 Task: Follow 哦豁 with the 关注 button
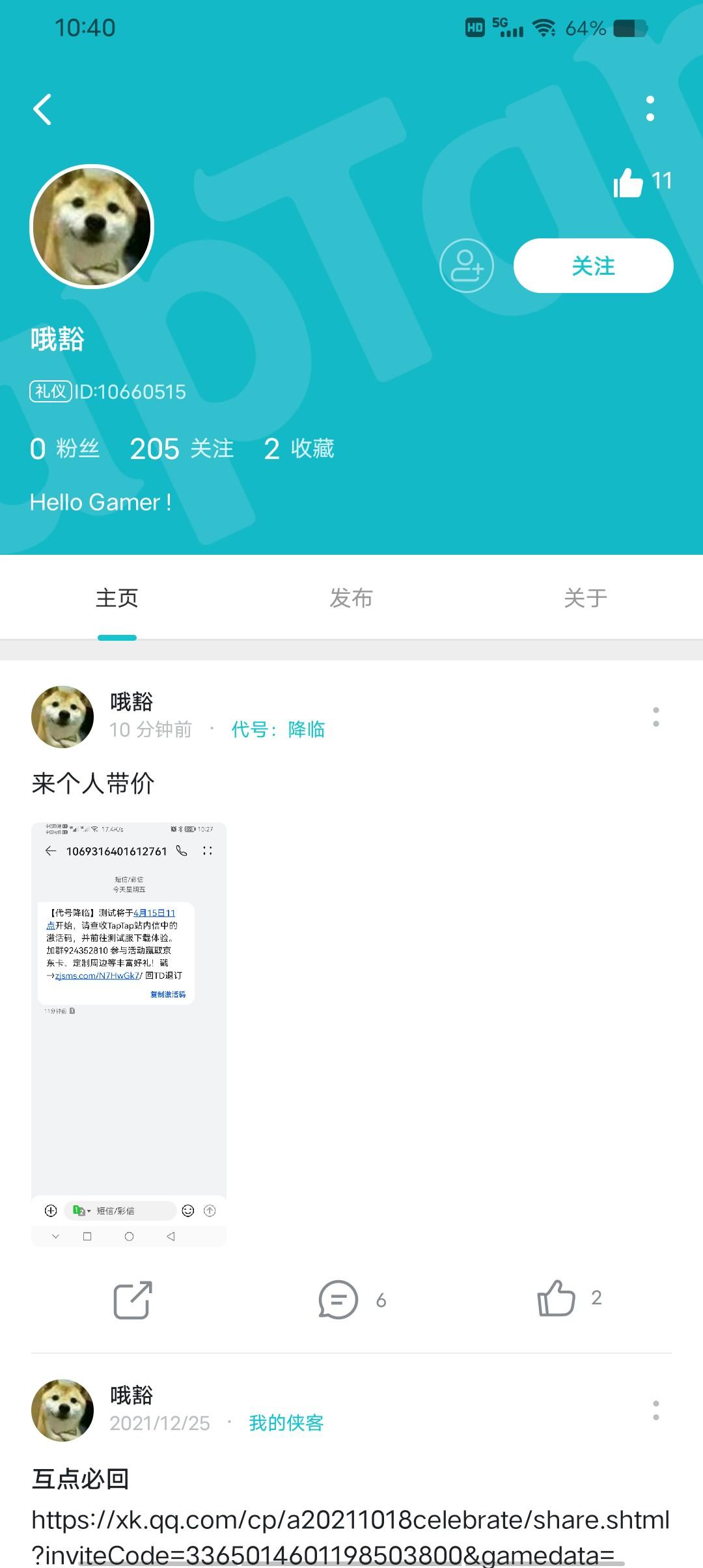(x=592, y=265)
